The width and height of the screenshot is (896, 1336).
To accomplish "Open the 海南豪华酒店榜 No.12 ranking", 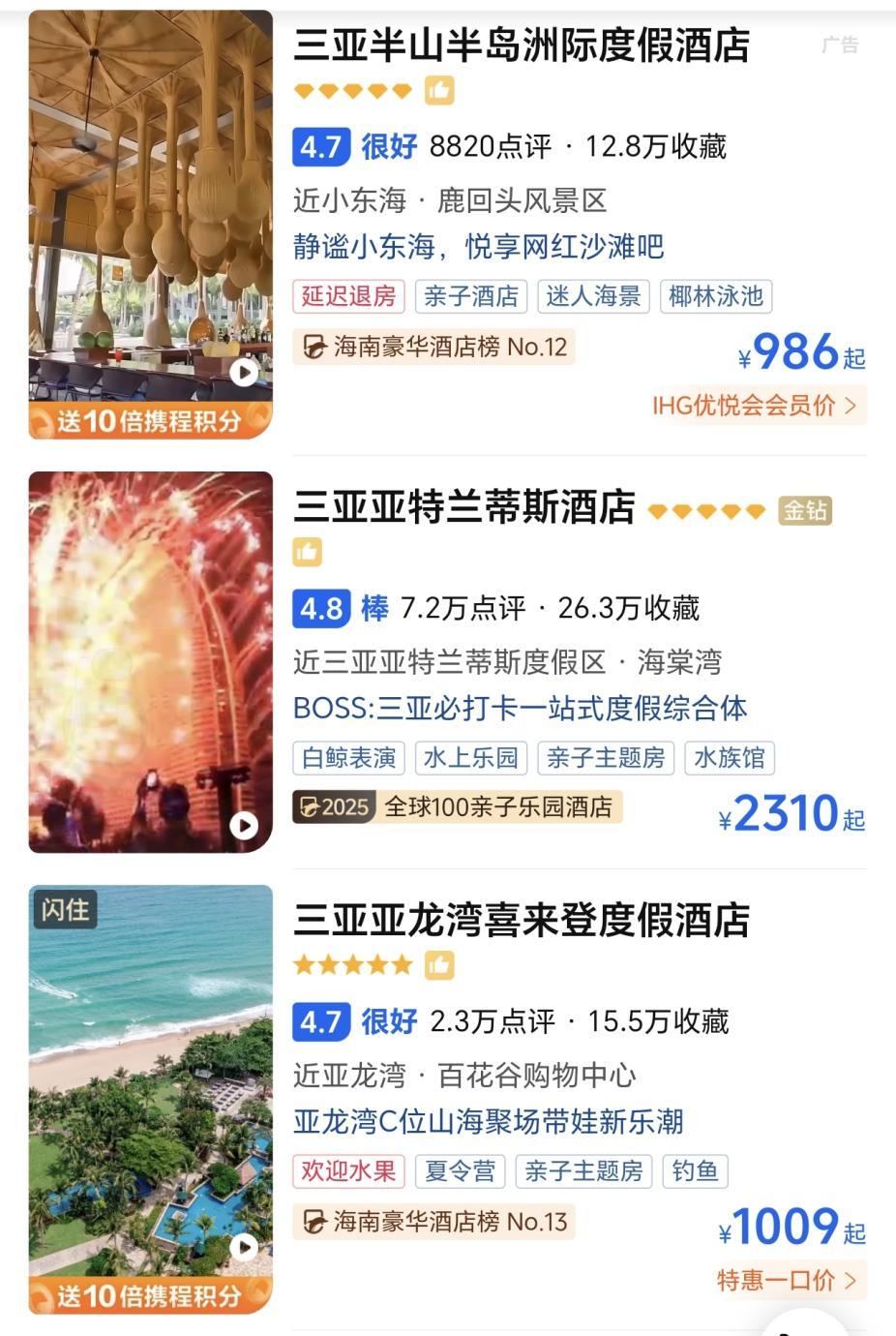I will 434,347.
